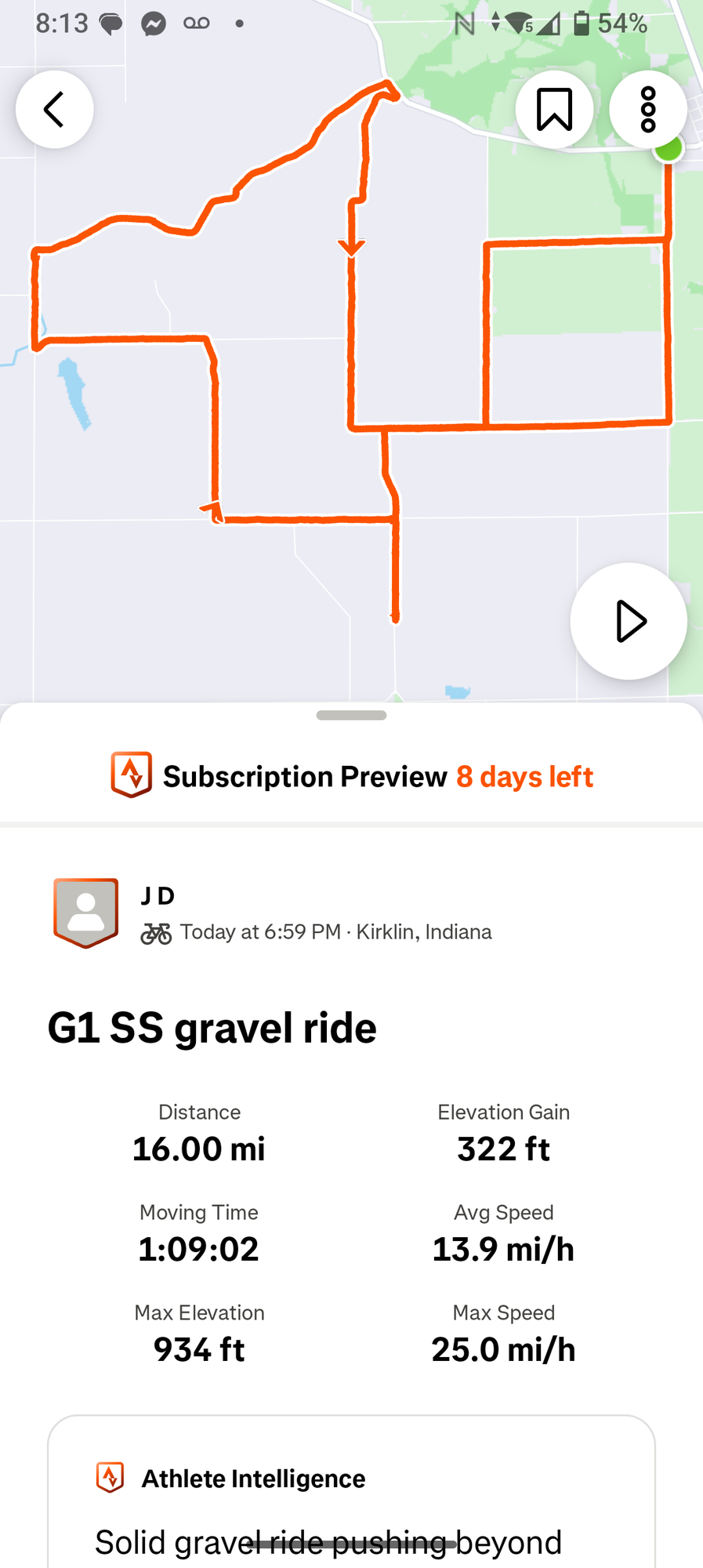Screen dimensions: 703x1568
Task: Go back using the arrow button
Action: [x=54, y=110]
